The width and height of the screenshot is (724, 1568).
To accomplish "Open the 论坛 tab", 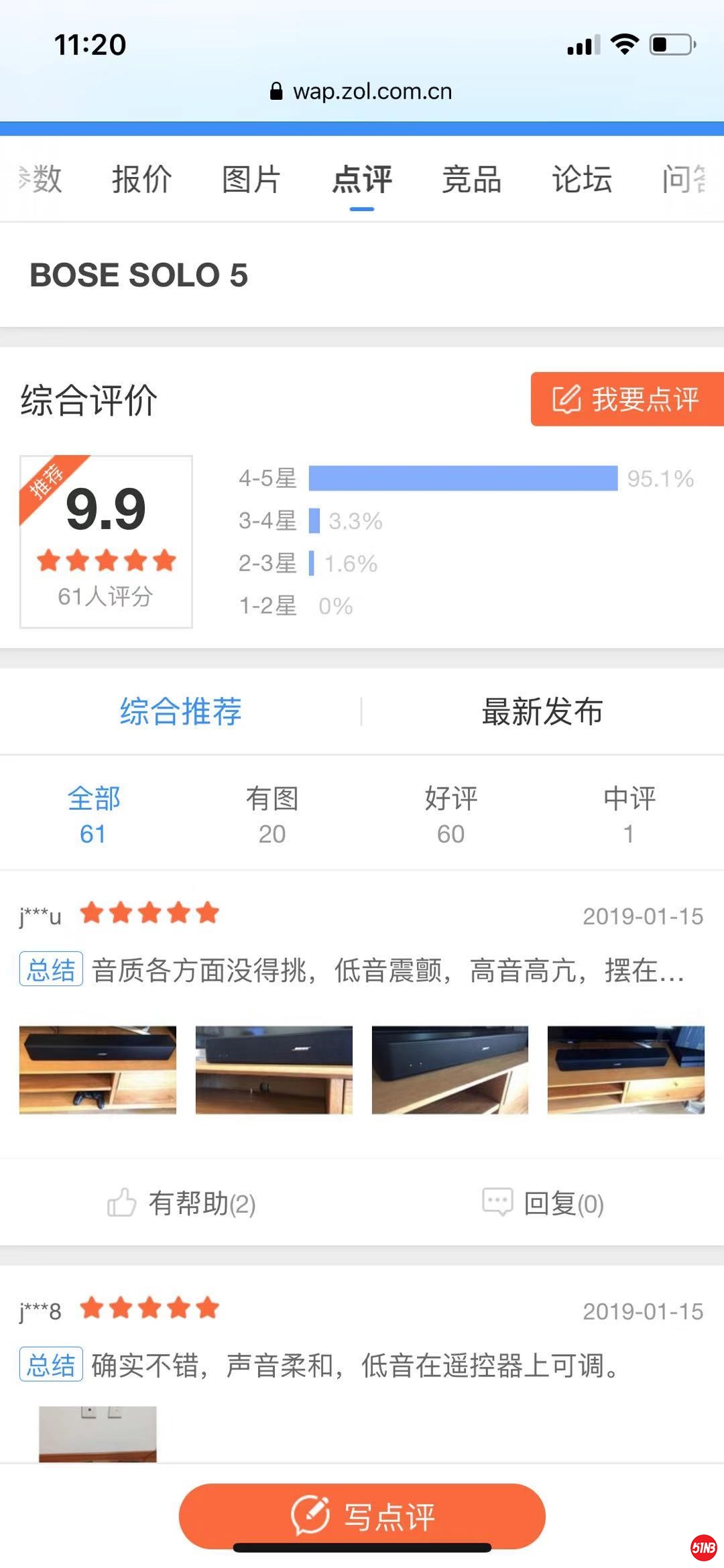I will pos(581,180).
